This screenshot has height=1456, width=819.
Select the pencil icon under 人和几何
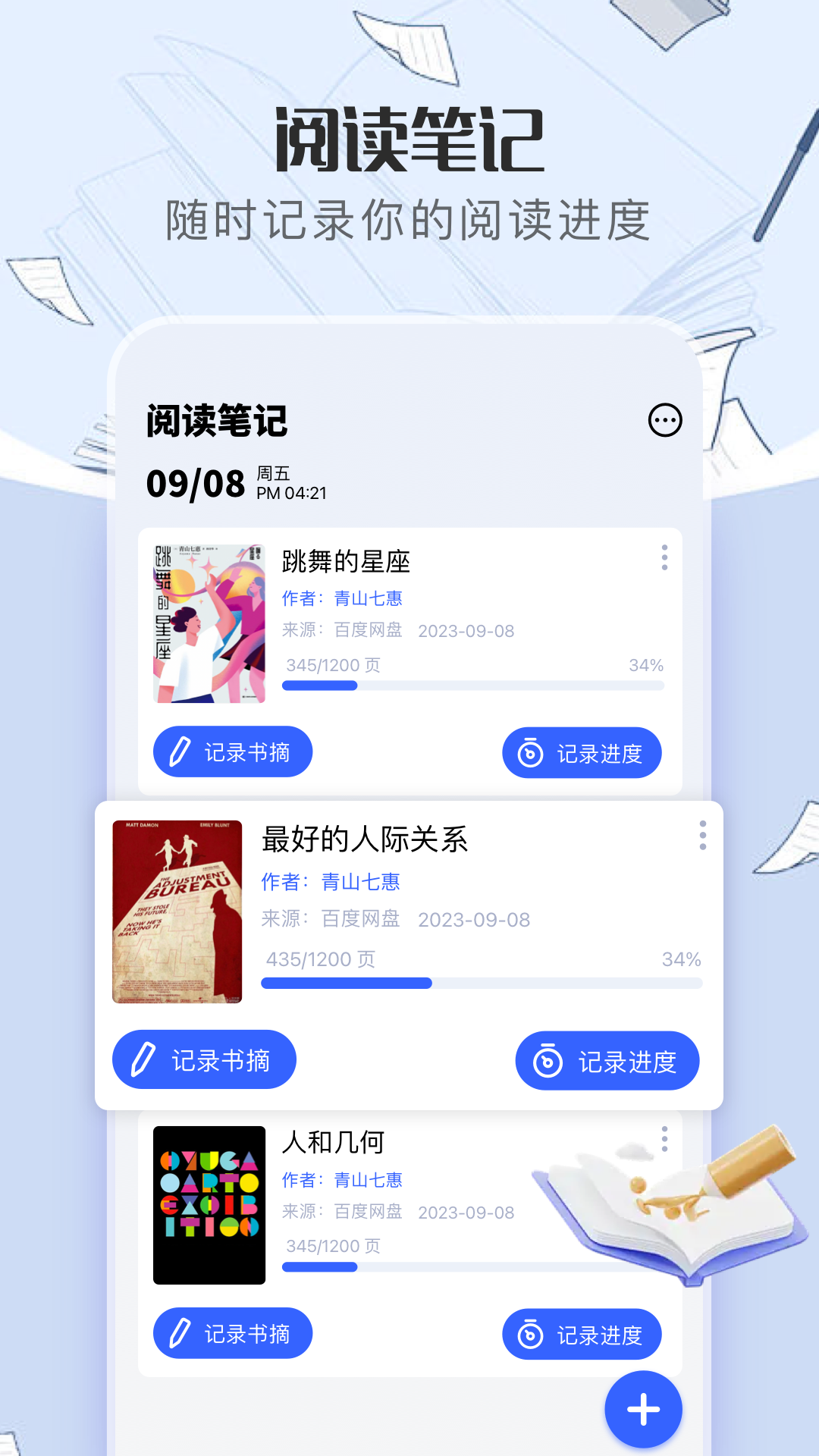tap(180, 1333)
